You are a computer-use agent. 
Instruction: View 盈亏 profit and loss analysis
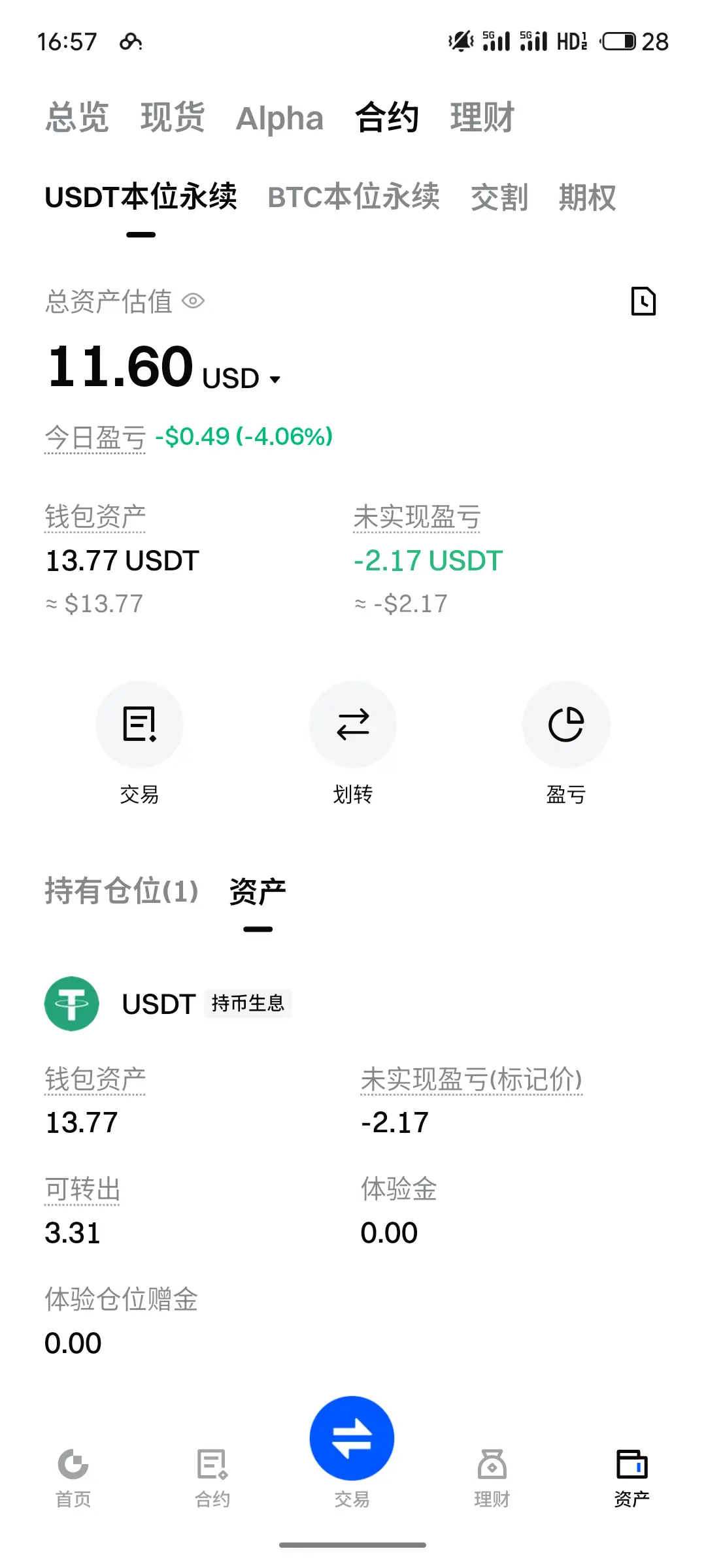(x=566, y=725)
